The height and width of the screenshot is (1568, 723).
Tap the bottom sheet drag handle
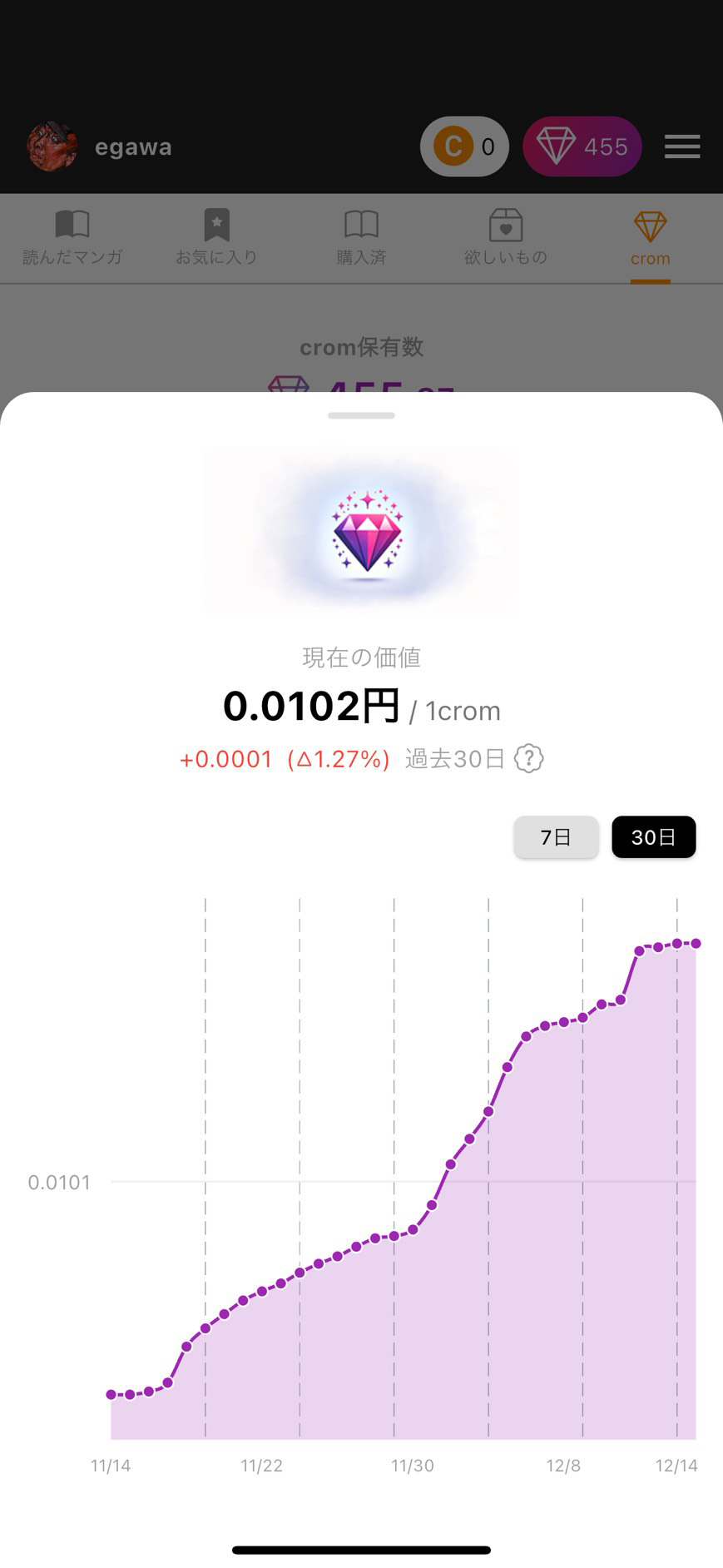coord(361,415)
